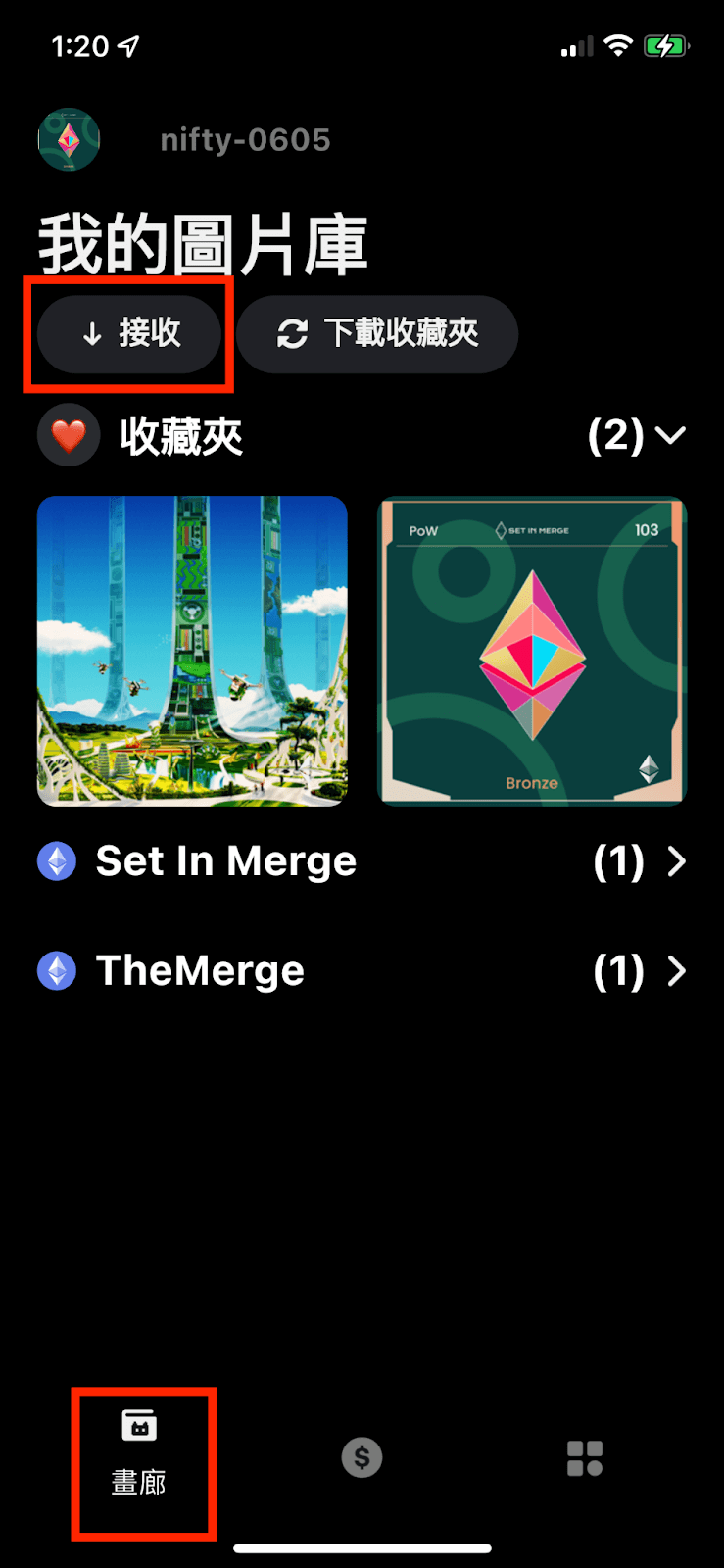Image resolution: width=724 pixels, height=1568 pixels.
Task: Tap 下載收藏夾 to download the favorites collection
Action: pyautogui.click(x=377, y=334)
